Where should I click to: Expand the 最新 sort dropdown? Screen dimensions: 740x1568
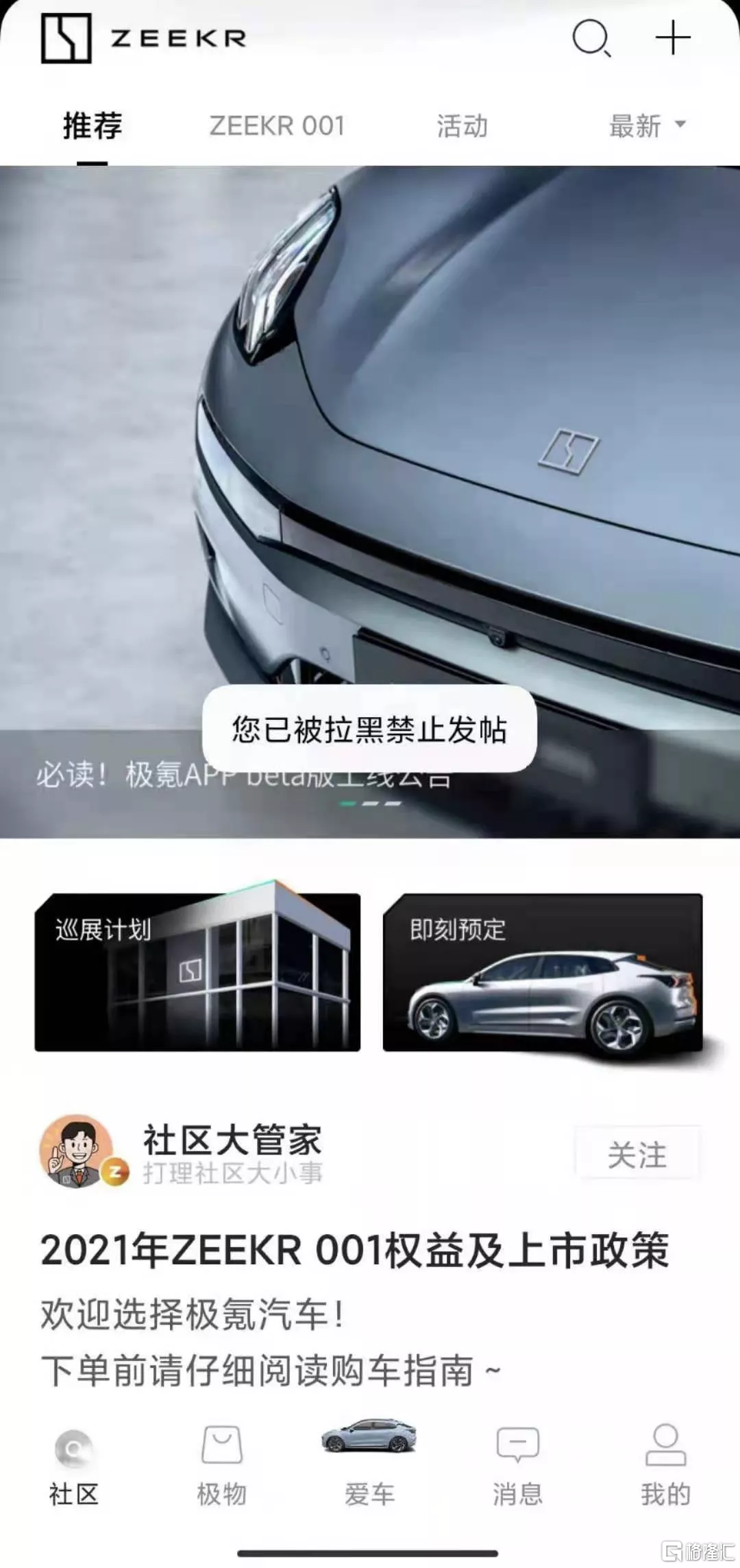pyautogui.click(x=647, y=126)
